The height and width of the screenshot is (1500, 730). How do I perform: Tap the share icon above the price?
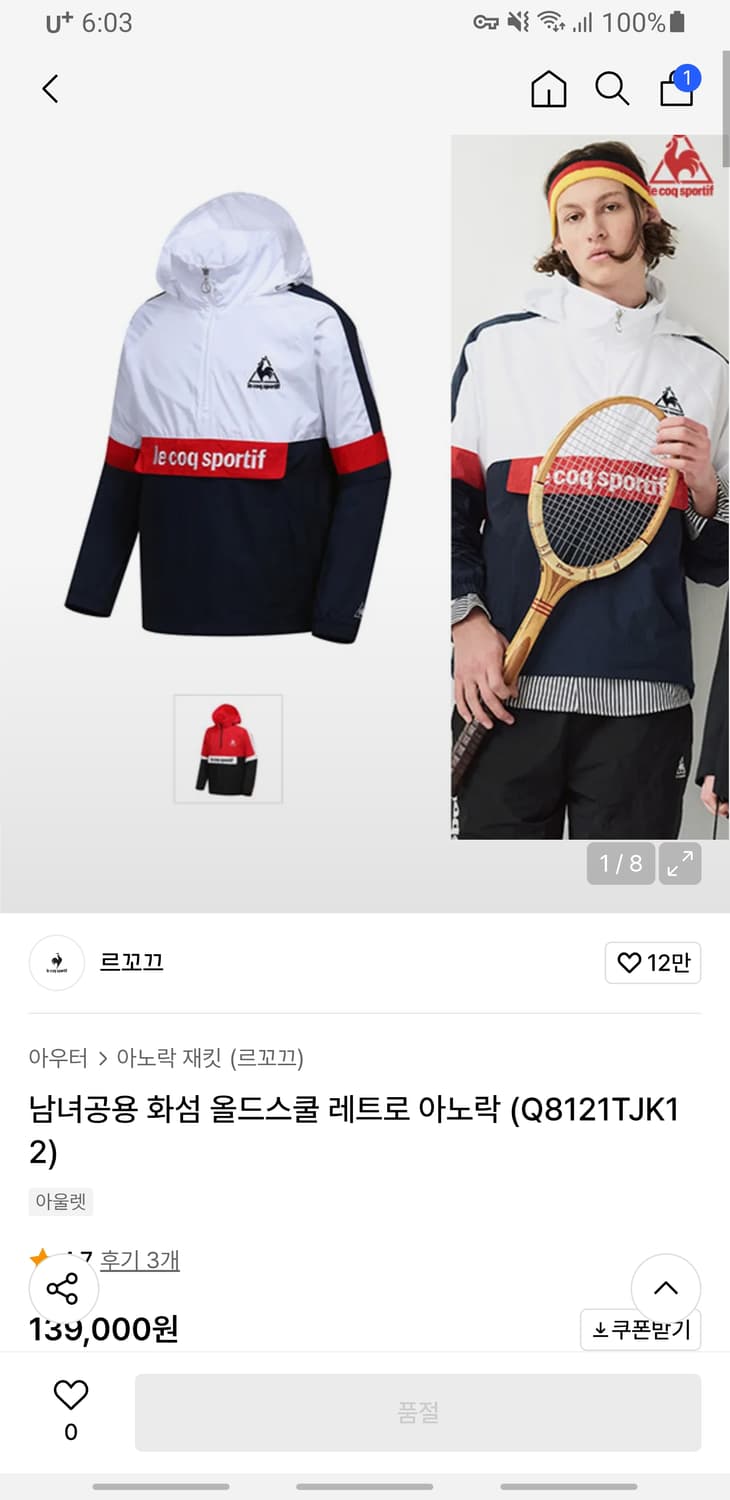[63, 1290]
